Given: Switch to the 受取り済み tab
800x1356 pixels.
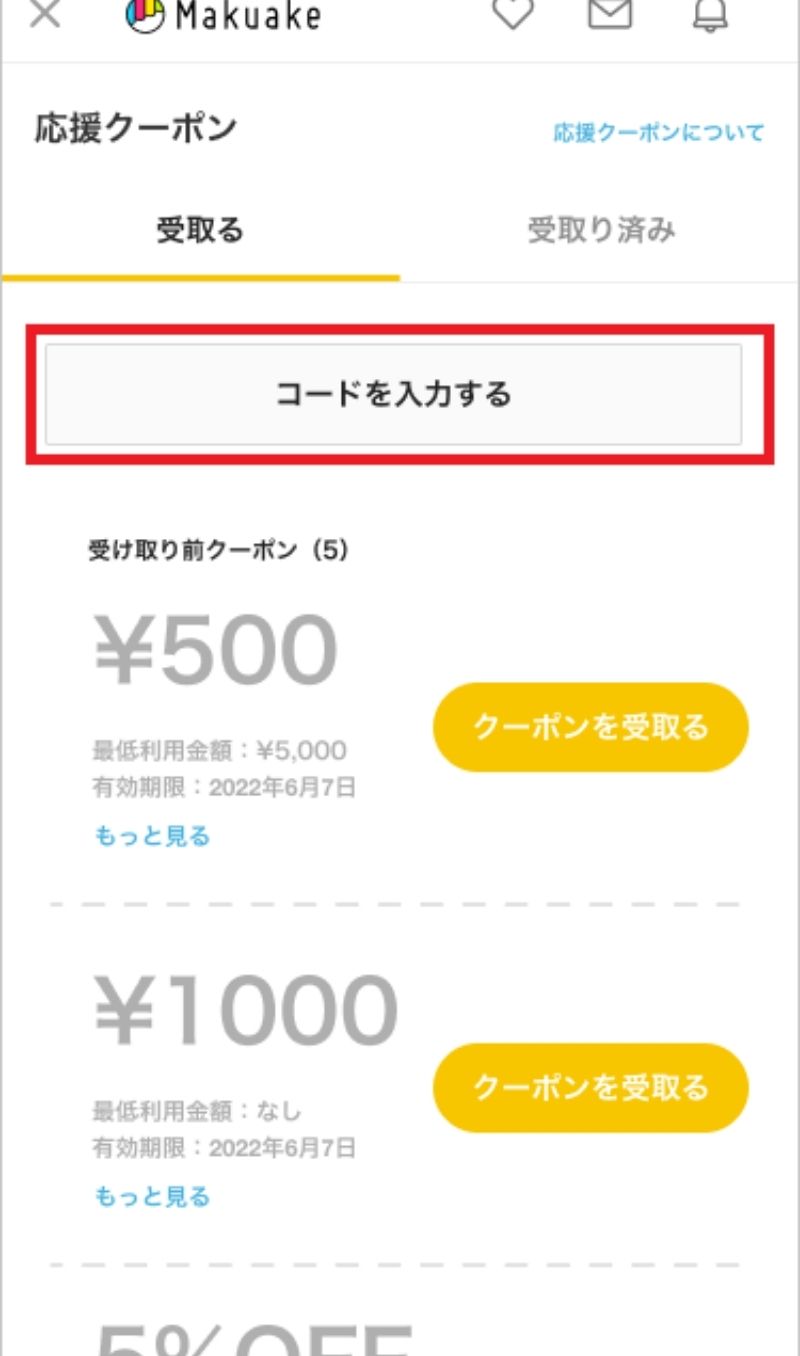Looking at the screenshot, I should pyautogui.click(x=601, y=231).
